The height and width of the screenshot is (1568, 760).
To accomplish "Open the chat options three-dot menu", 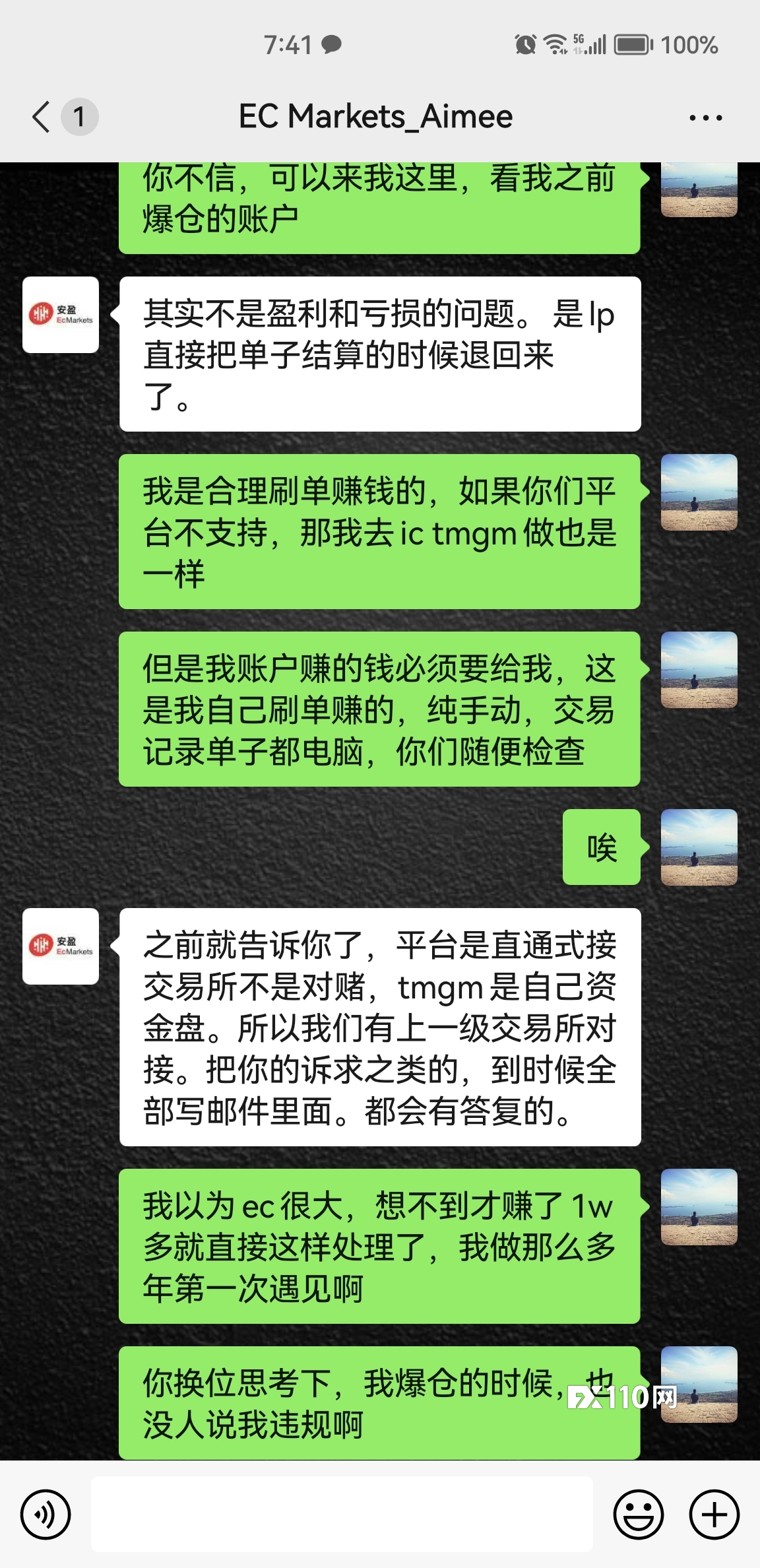I will coord(705,118).
